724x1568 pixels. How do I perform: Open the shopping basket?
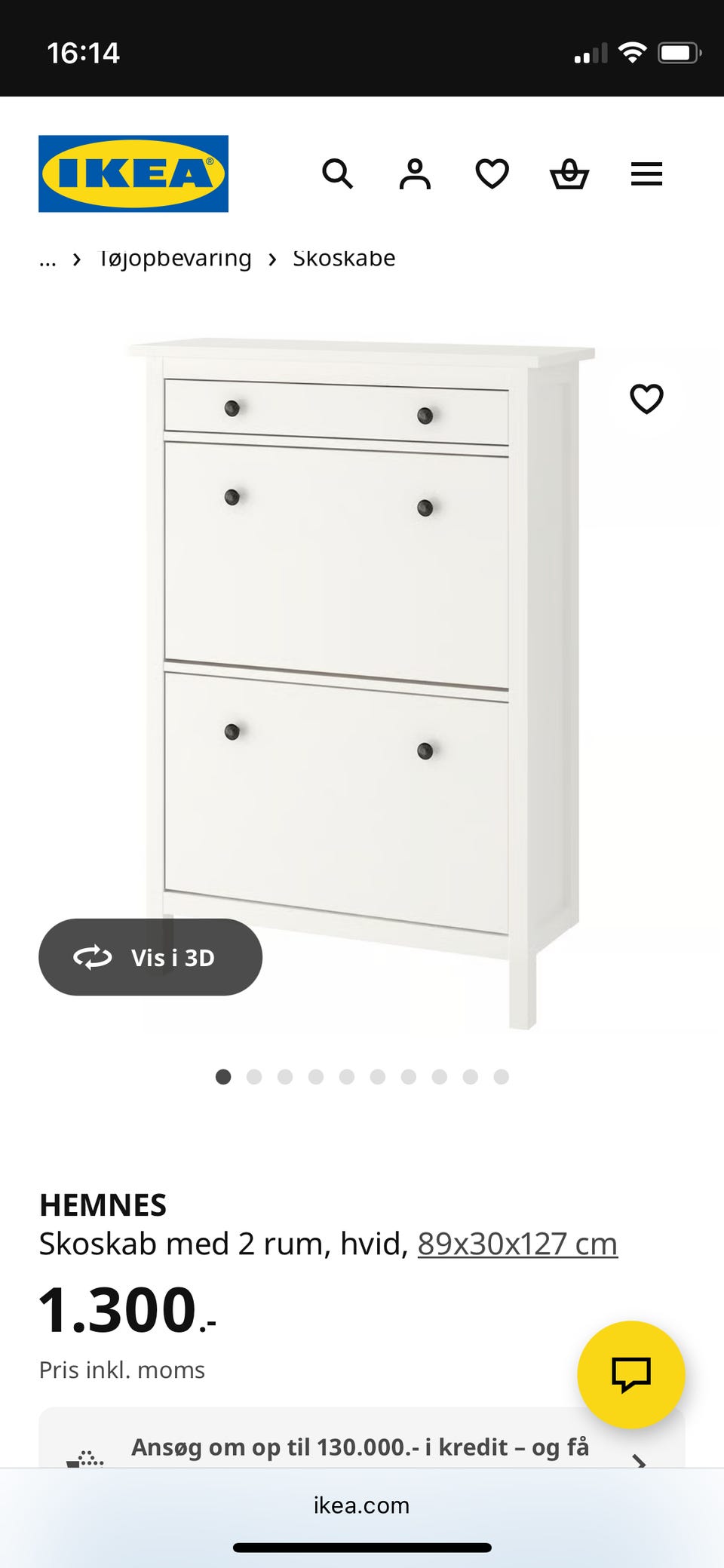coord(569,174)
